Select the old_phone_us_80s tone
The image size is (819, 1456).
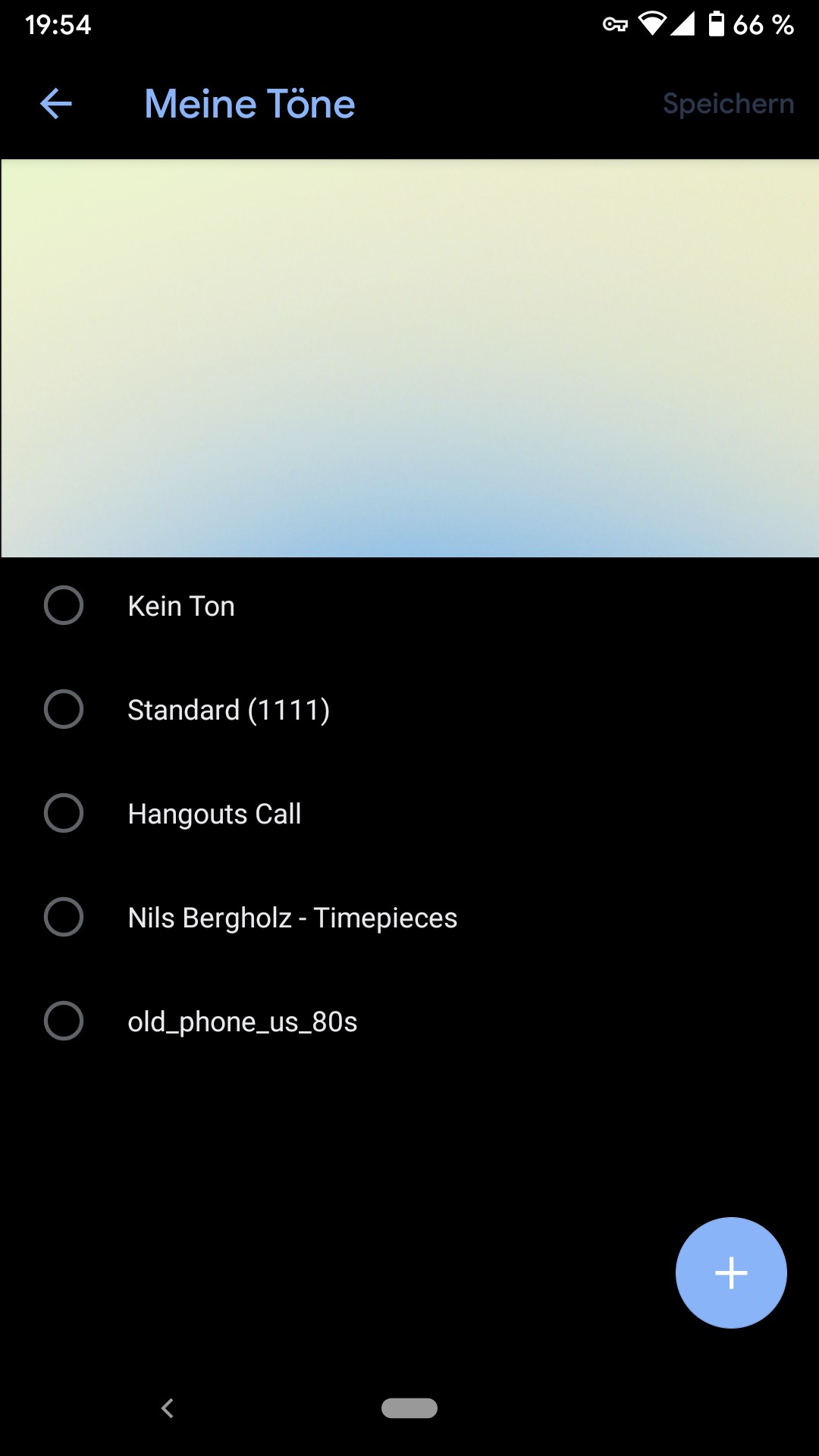(x=64, y=1021)
